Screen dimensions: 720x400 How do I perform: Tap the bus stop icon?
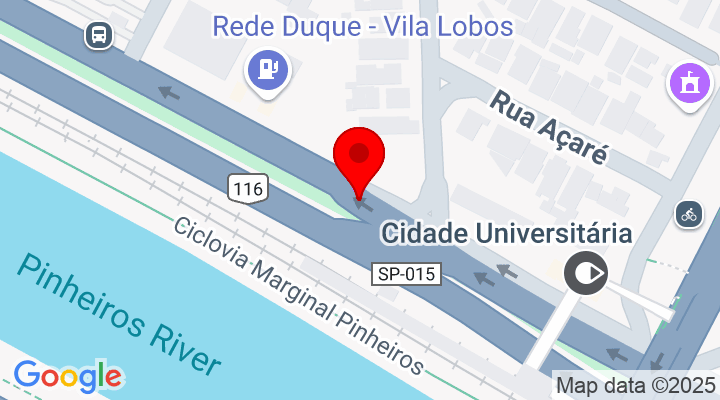[x=99, y=36]
